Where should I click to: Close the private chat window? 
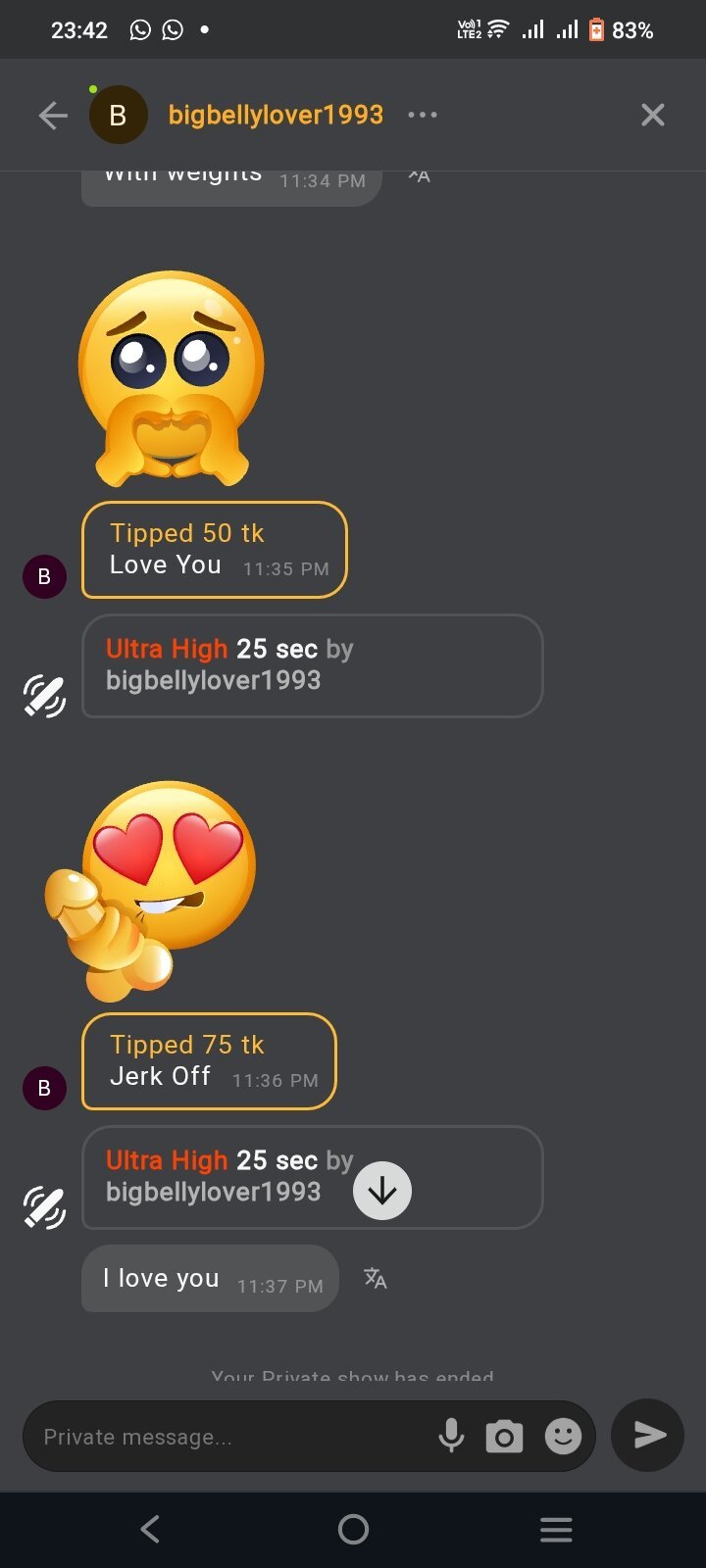click(x=652, y=116)
